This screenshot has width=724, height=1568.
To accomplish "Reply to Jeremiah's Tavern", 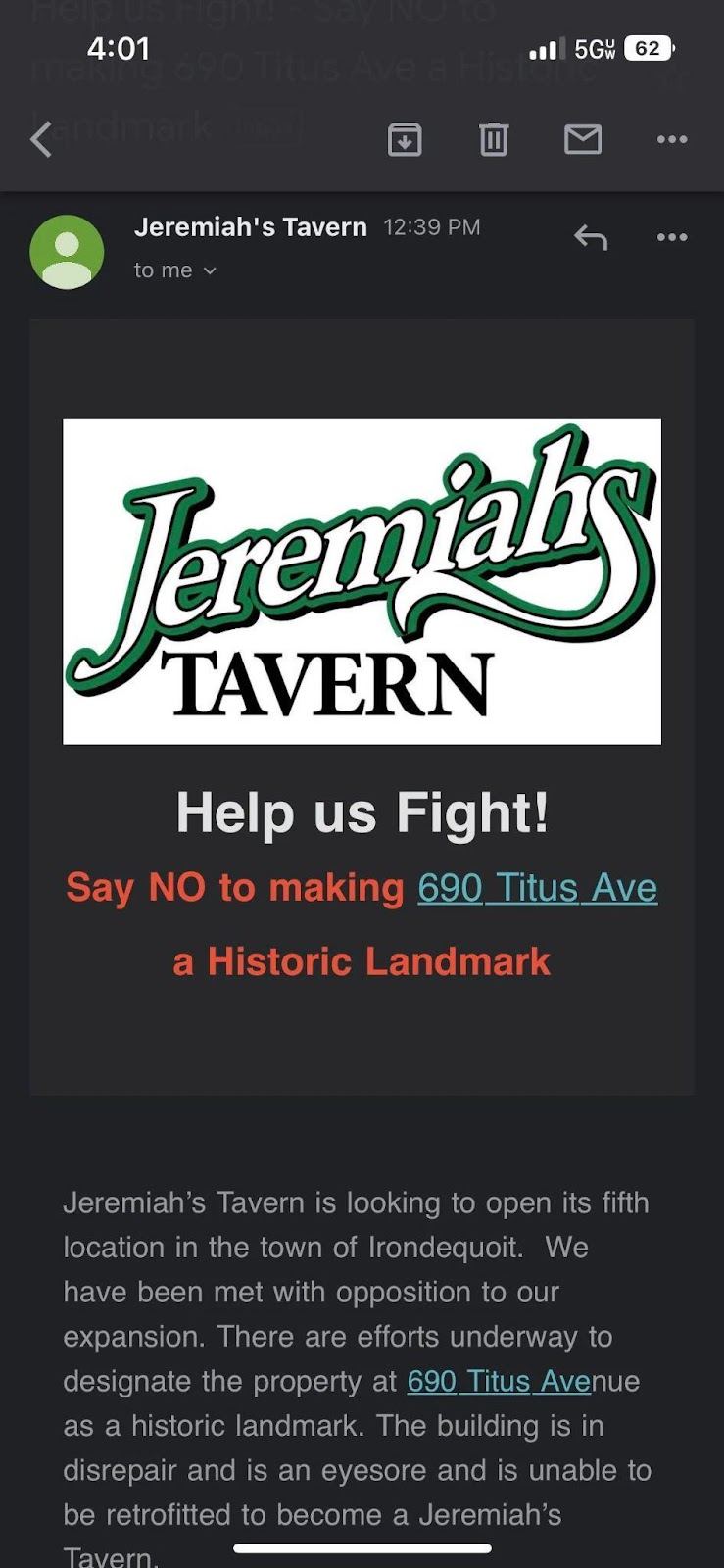I will click(591, 236).
